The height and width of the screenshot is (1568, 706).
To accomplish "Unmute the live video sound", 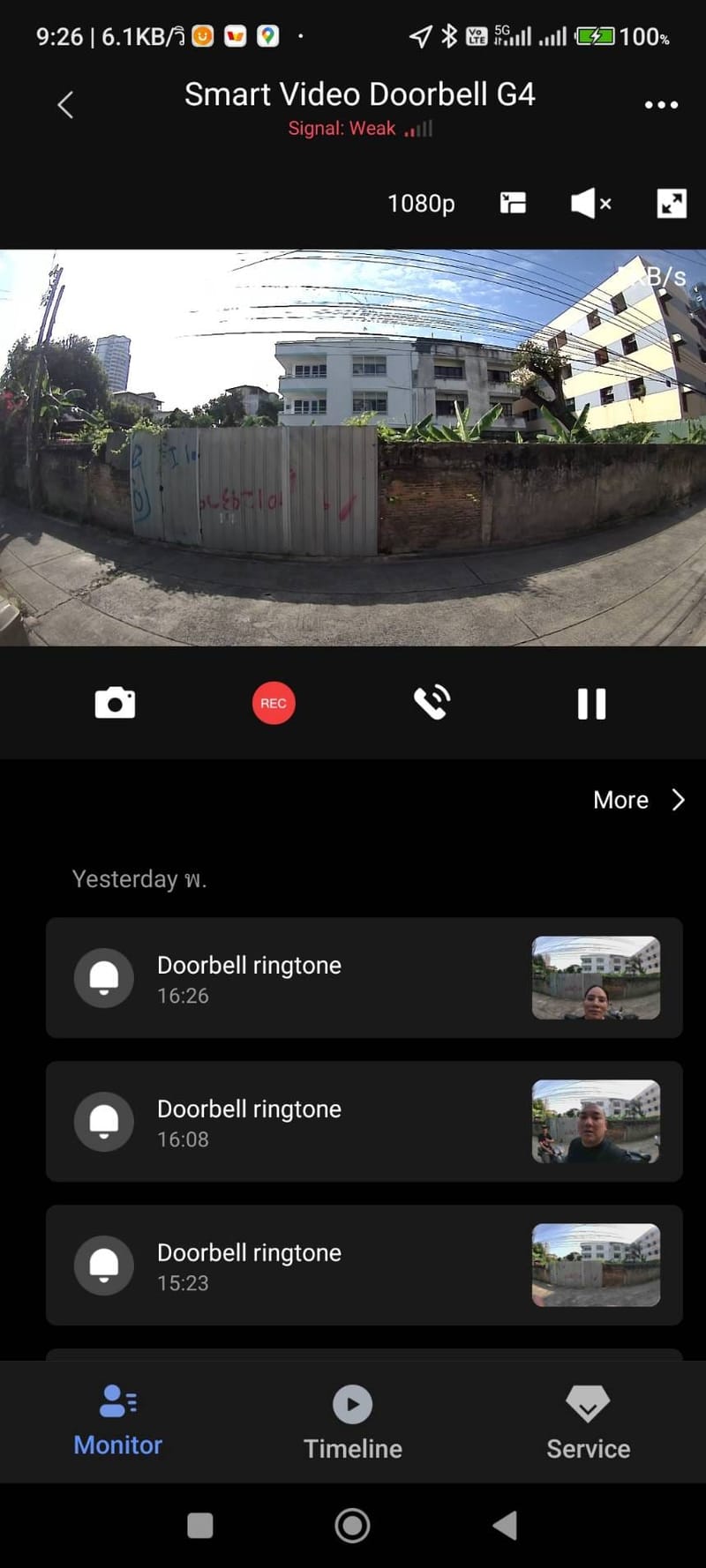I will click(590, 204).
